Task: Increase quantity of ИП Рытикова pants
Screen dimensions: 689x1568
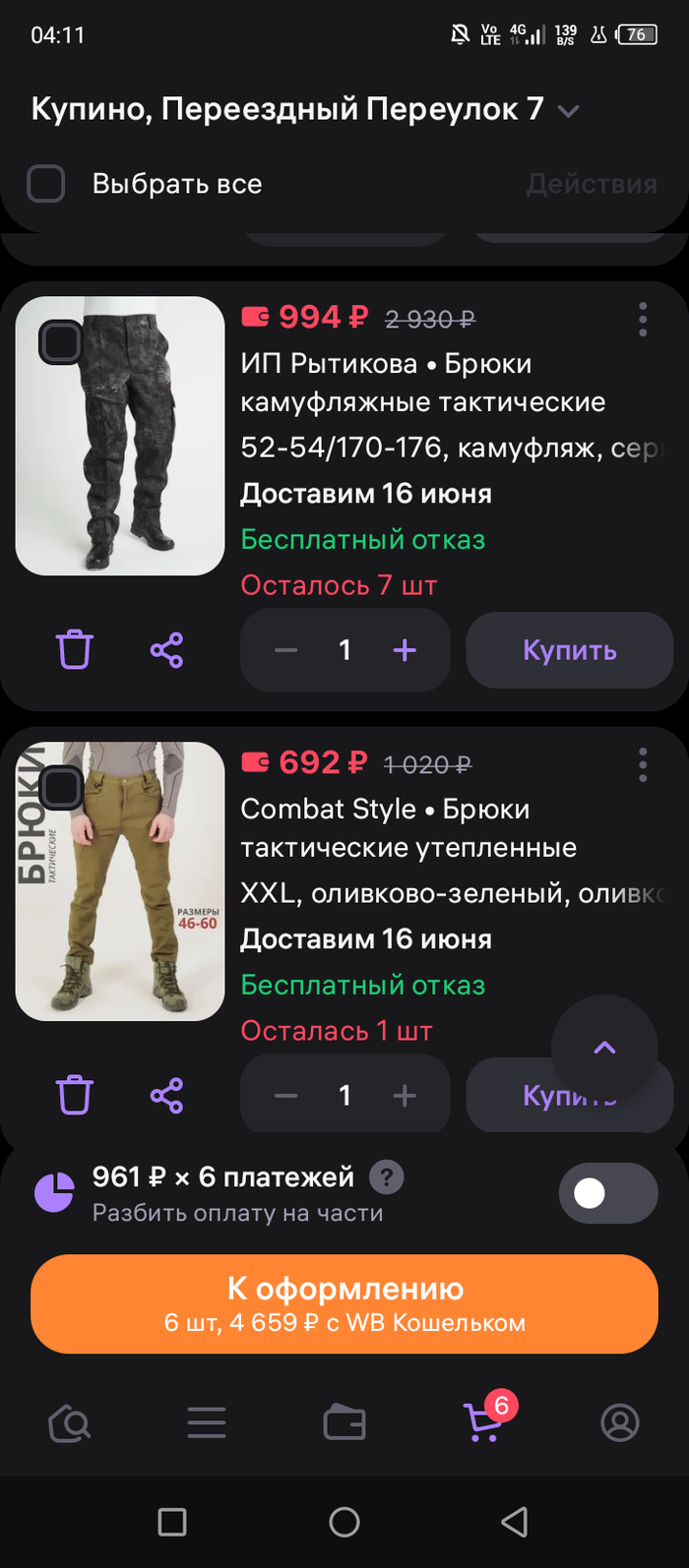Action: click(x=405, y=650)
